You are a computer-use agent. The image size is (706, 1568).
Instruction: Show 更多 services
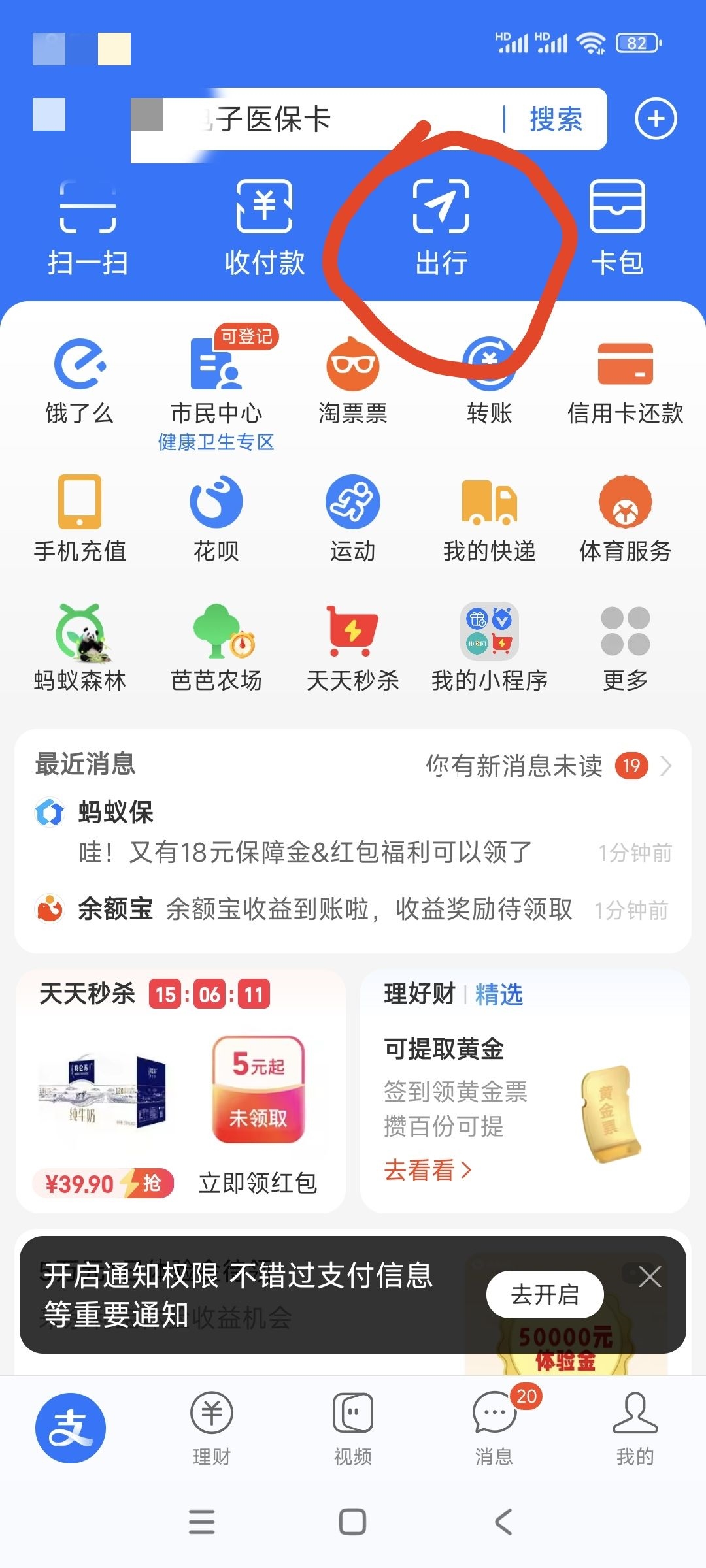click(625, 648)
